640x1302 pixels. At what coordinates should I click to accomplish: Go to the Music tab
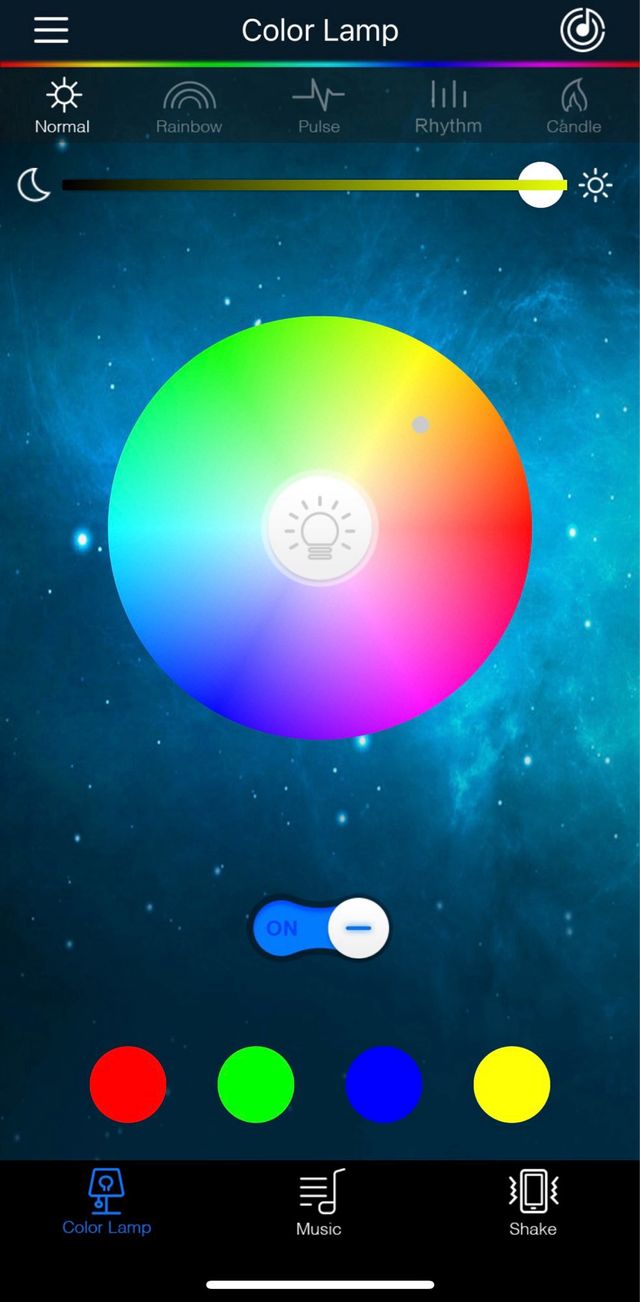coord(320,1203)
